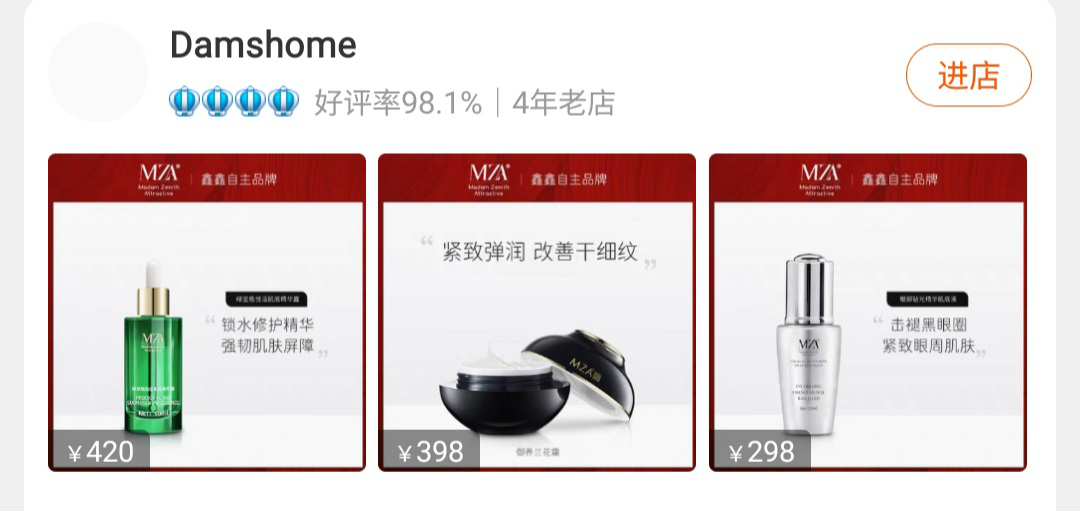This screenshot has height=511, width=1080.
Task: Open the Damshome shop name
Action: (263, 45)
